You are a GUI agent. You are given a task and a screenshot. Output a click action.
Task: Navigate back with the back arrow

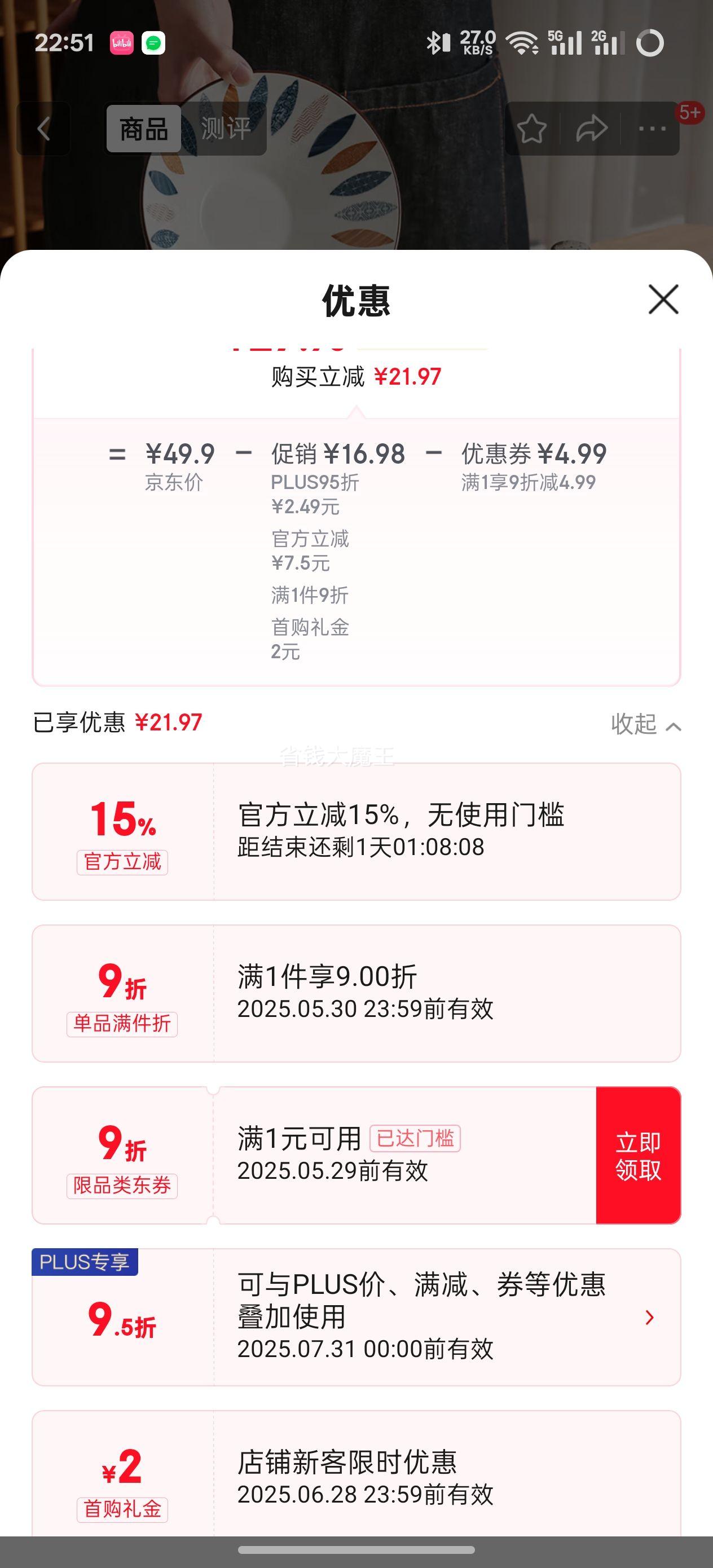[43, 129]
